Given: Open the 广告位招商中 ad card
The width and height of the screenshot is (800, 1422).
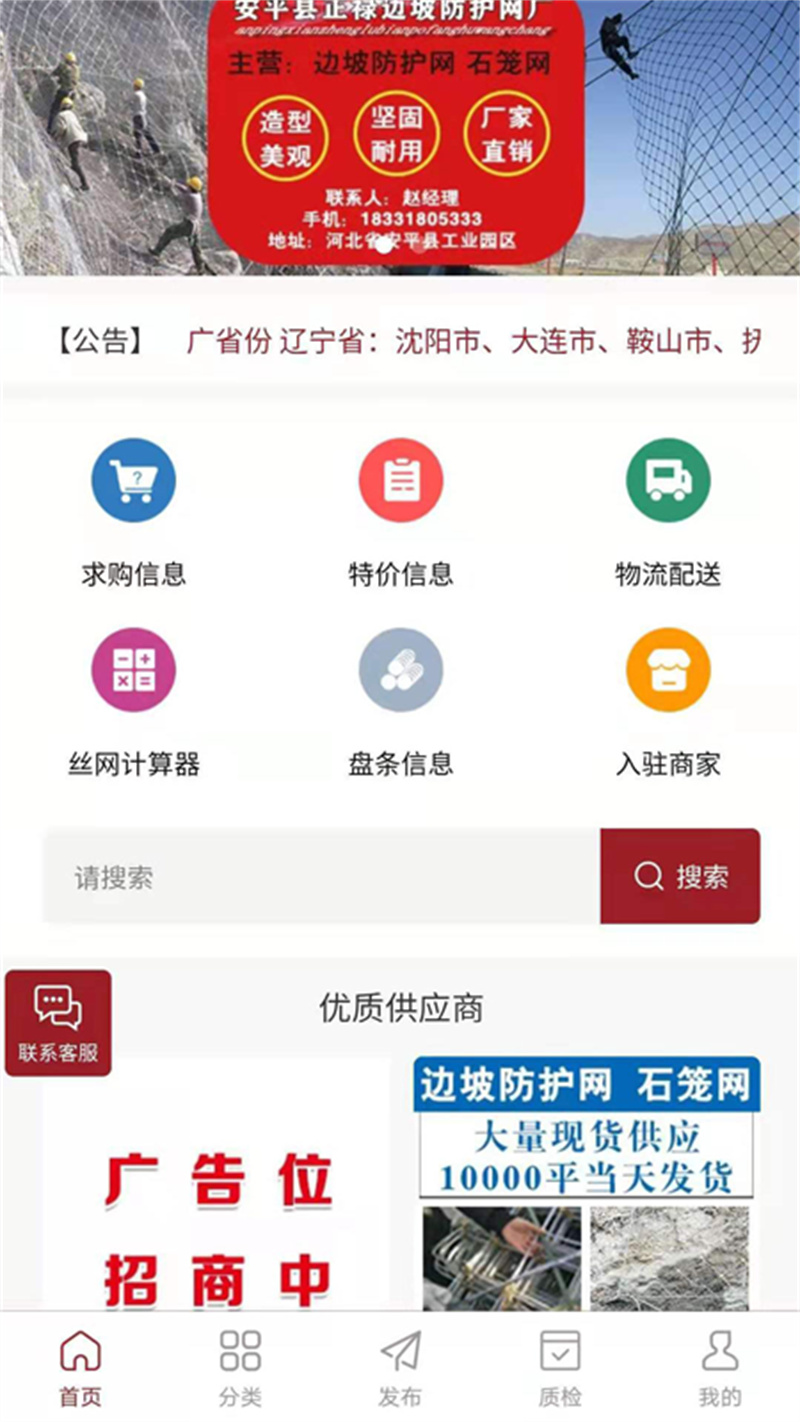Looking at the screenshot, I should click(216, 1184).
